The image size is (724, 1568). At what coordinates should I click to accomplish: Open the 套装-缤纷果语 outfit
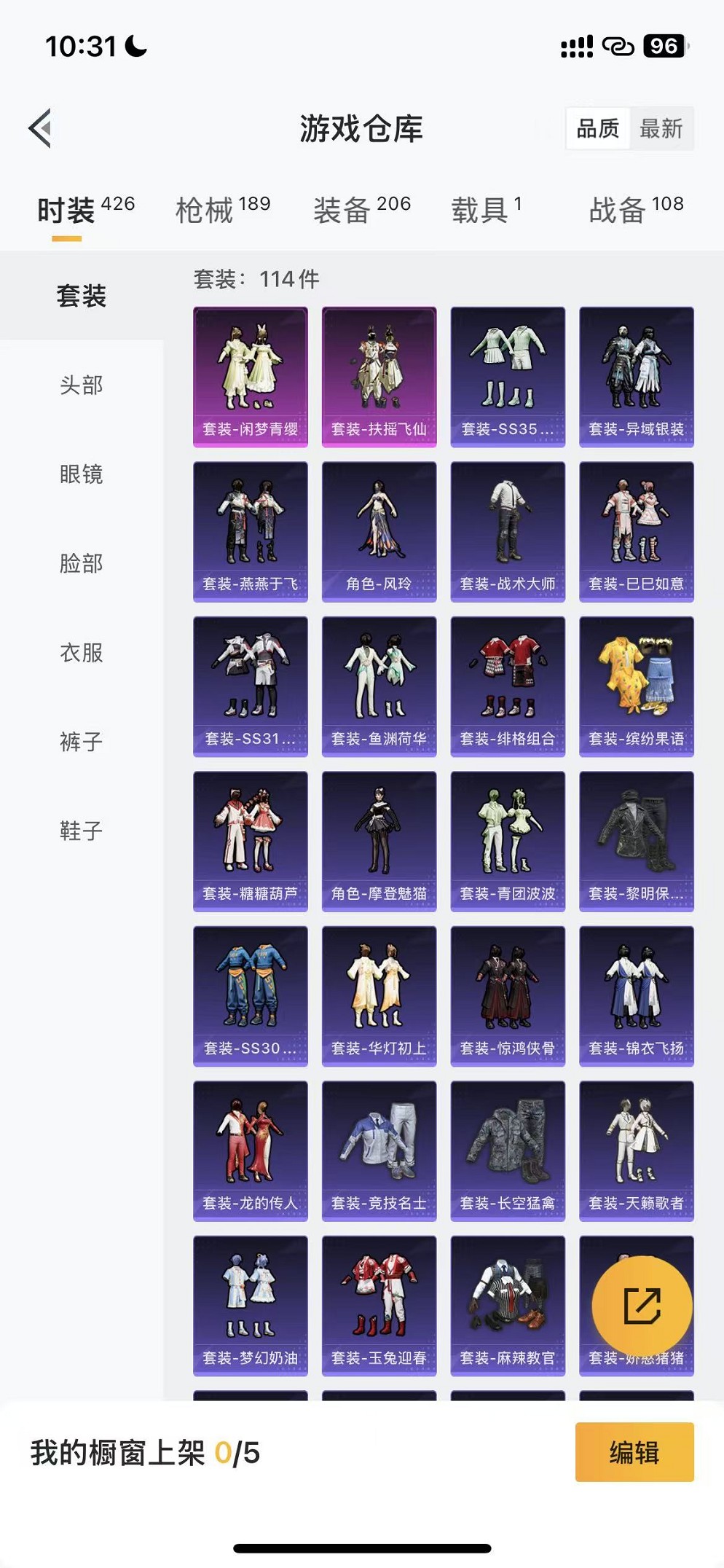tap(636, 686)
